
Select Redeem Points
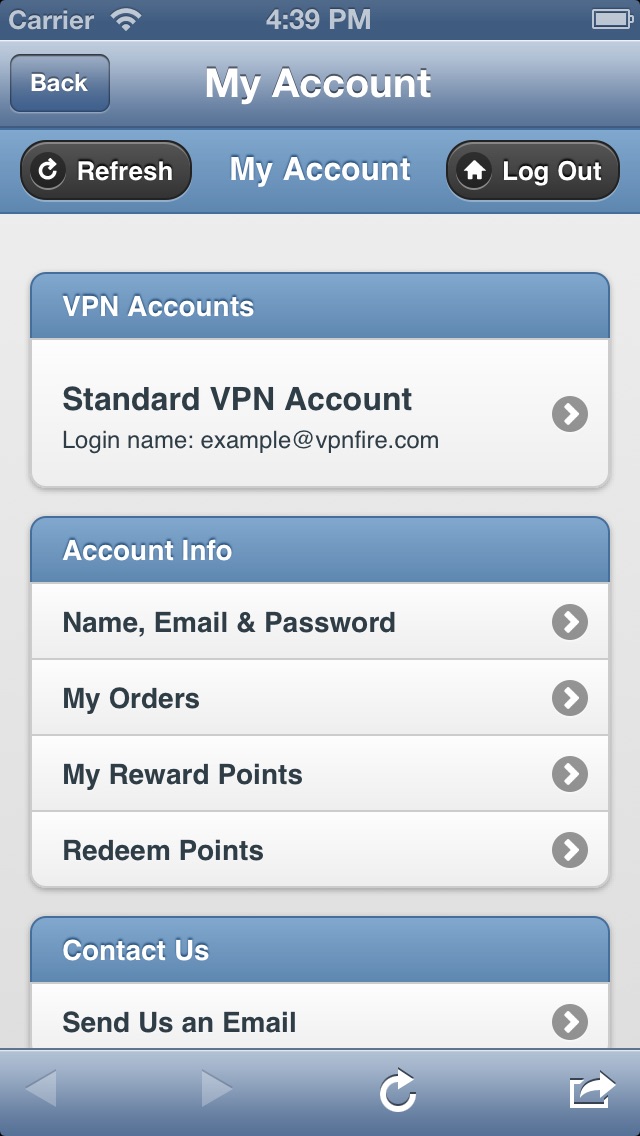(320, 850)
